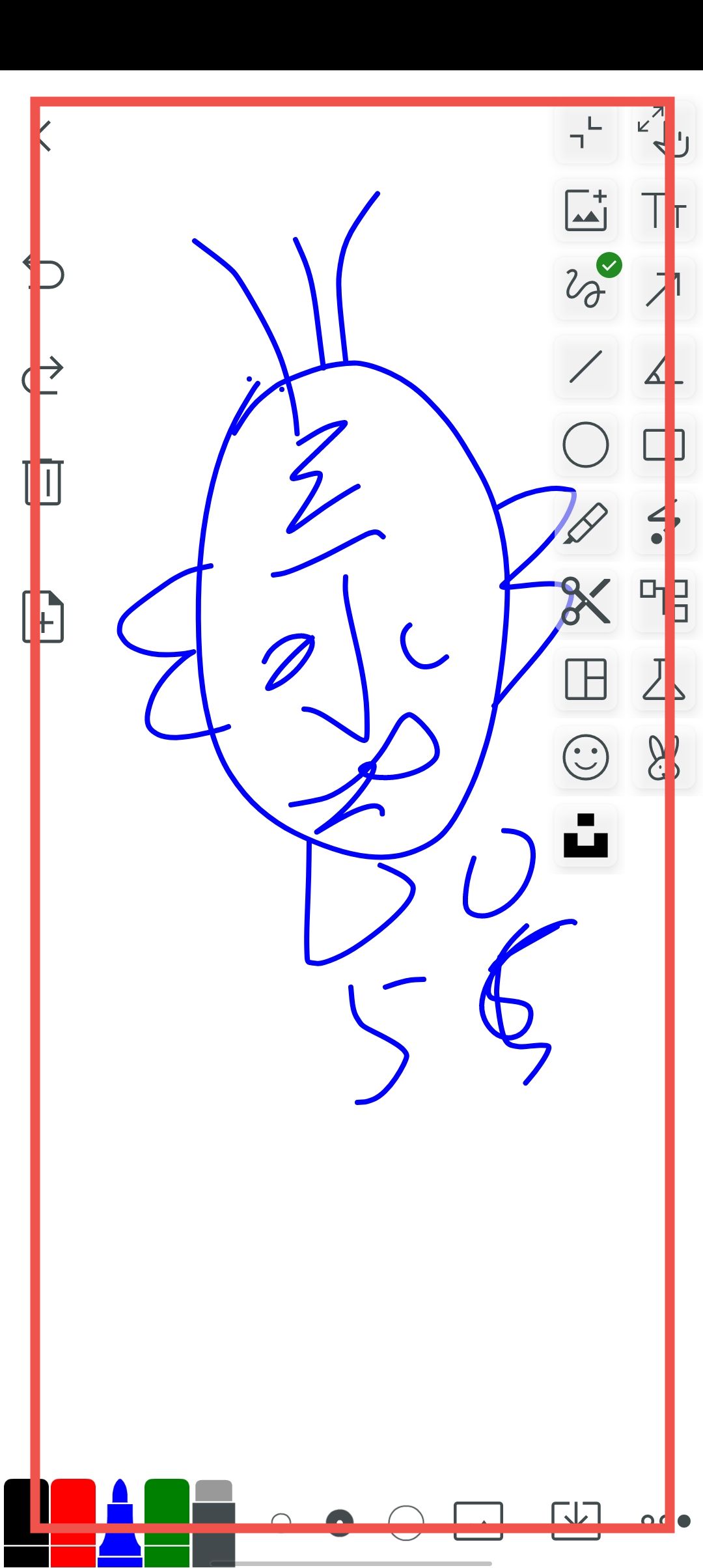This screenshot has height=1568, width=703.
Task: Select the straight line tool
Action: click(586, 367)
